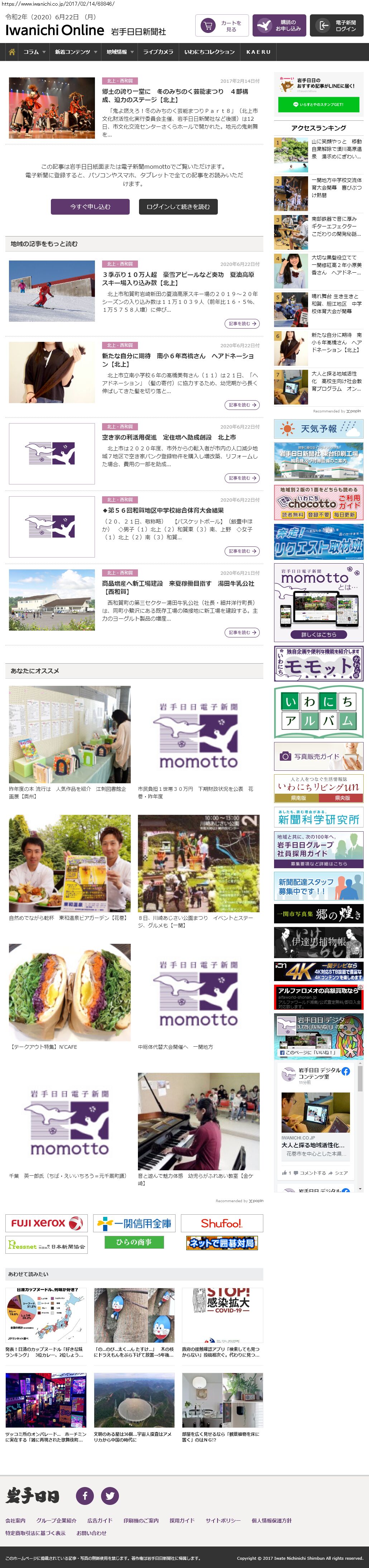Open 電子新聞ログイン login button

(337, 25)
